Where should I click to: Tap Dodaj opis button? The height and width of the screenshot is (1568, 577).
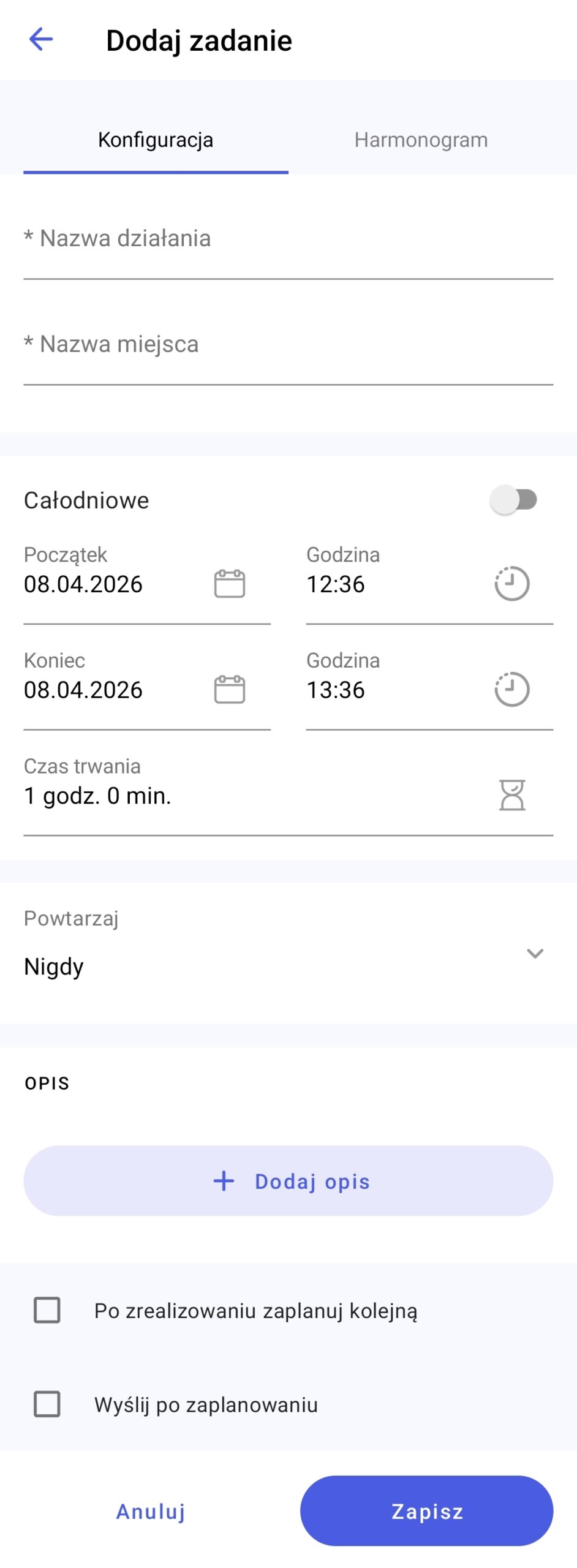tap(288, 1181)
